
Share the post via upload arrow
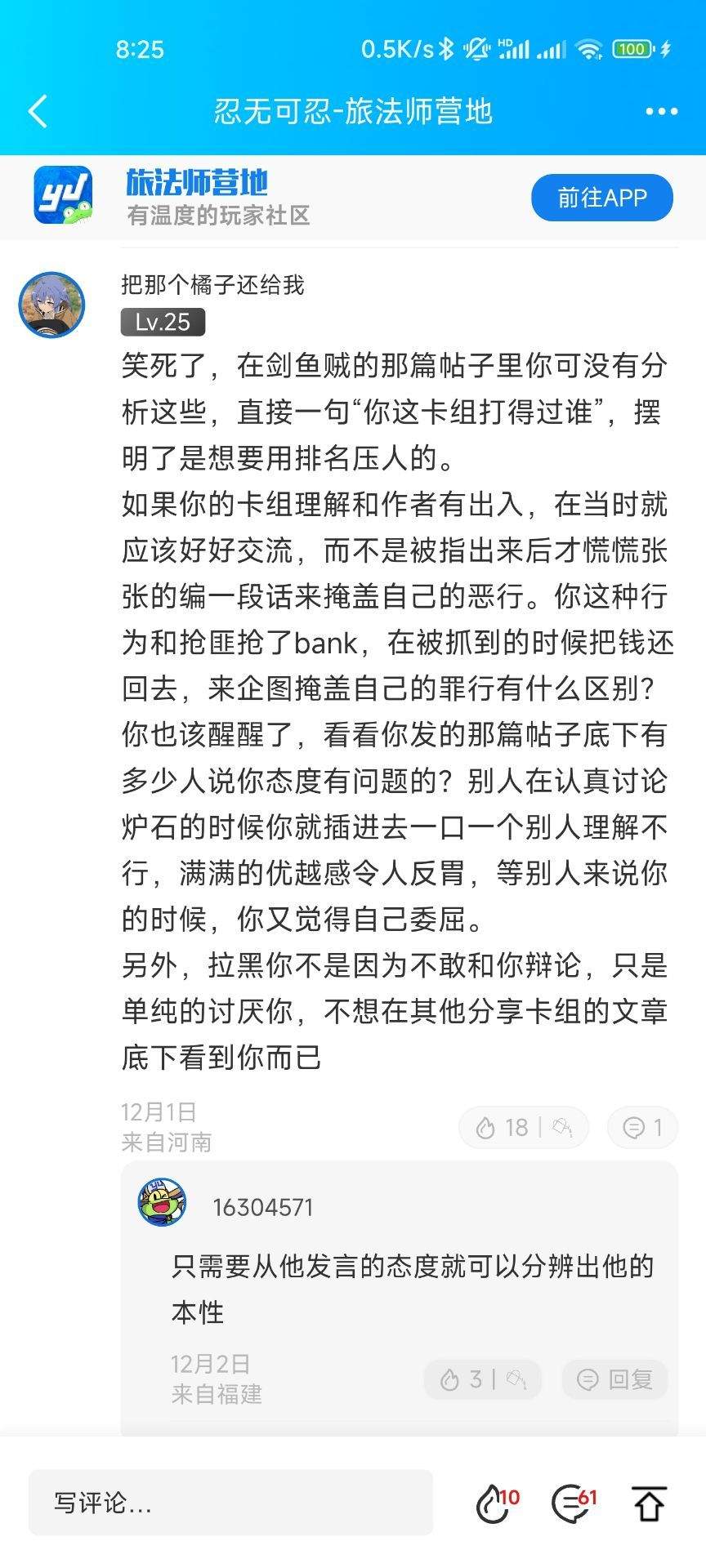coord(649,1503)
